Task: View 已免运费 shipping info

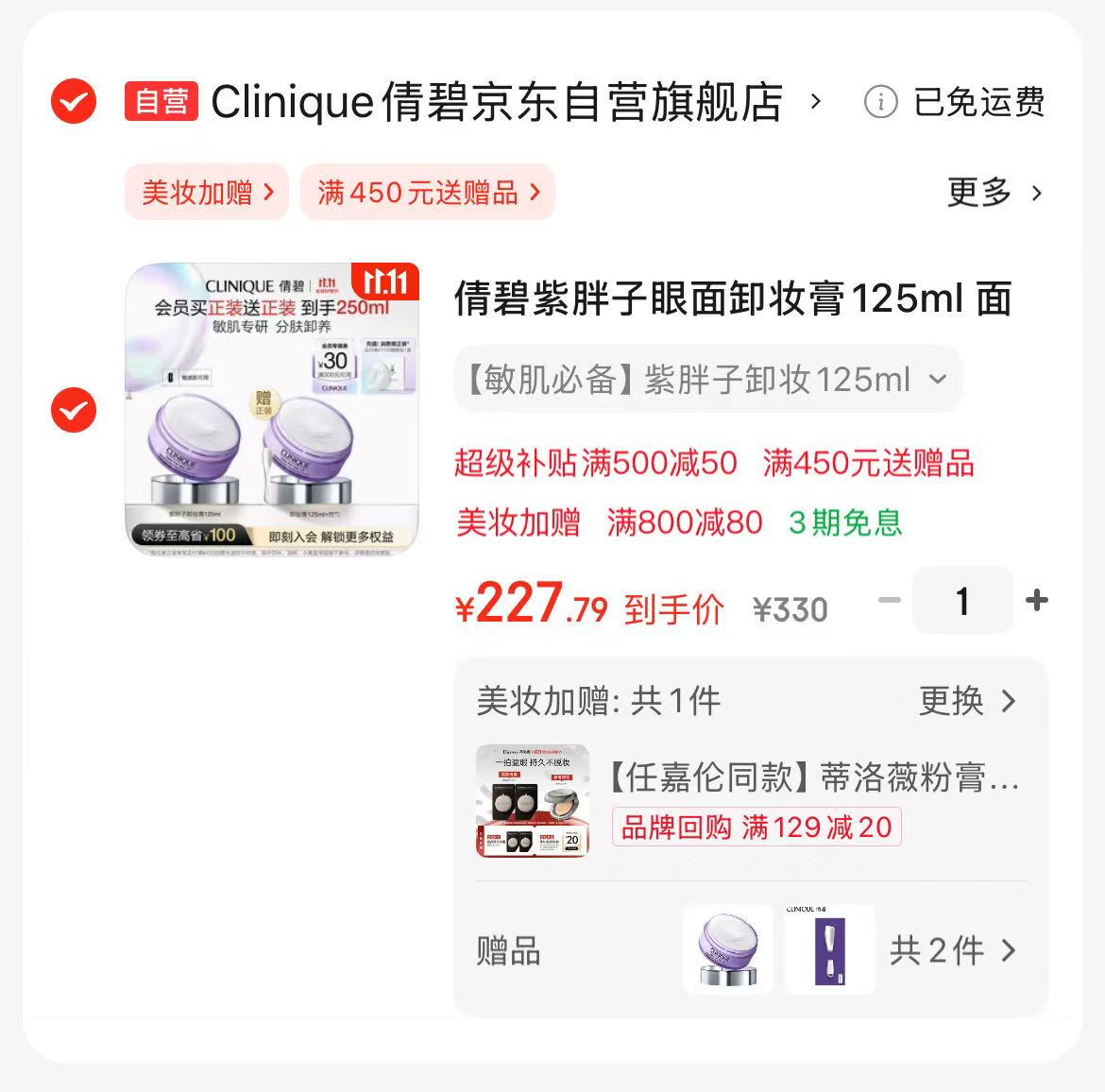Action: coord(956,102)
